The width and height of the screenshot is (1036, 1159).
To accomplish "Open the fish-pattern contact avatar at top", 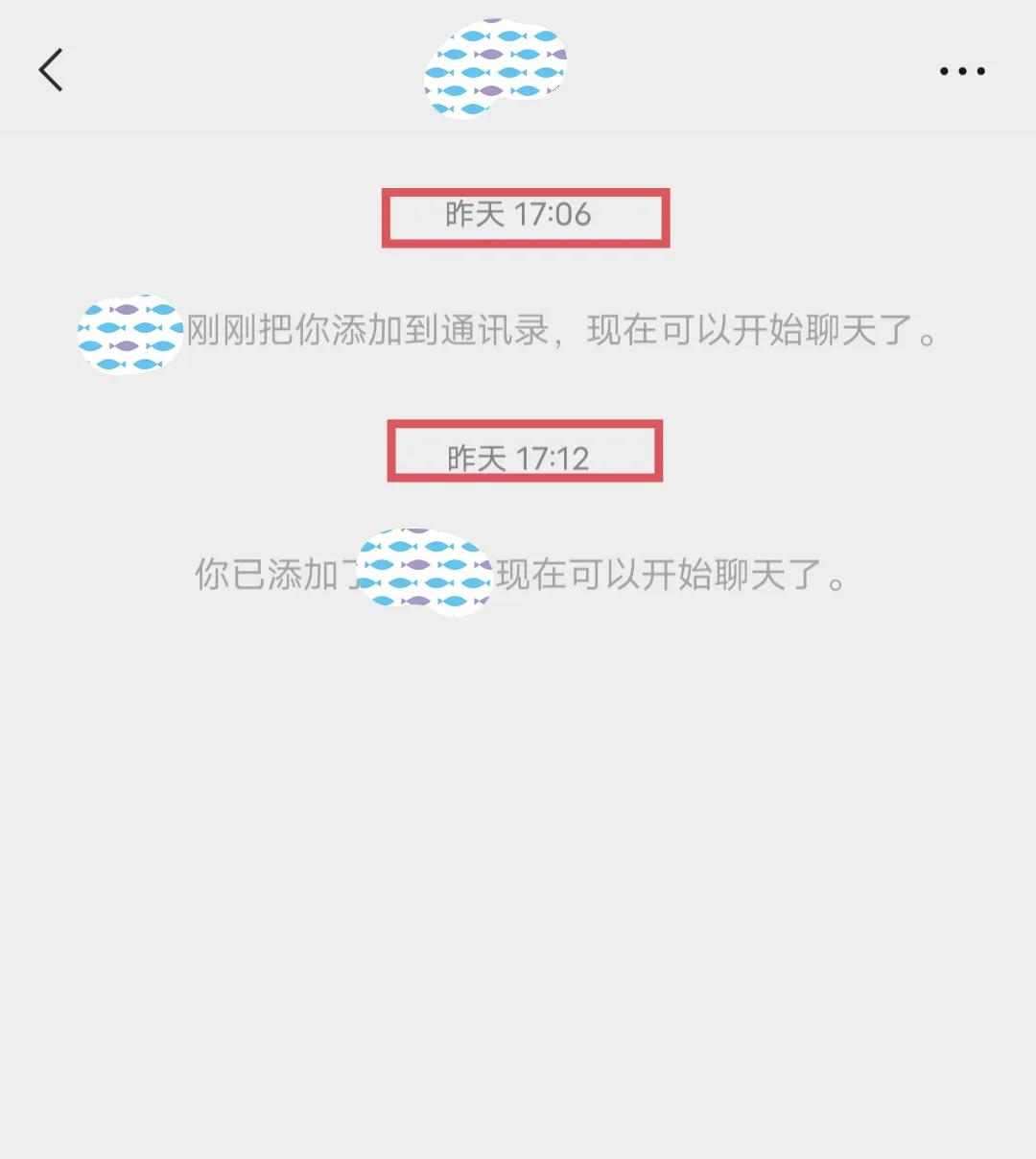I will pyautogui.click(x=494, y=67).
